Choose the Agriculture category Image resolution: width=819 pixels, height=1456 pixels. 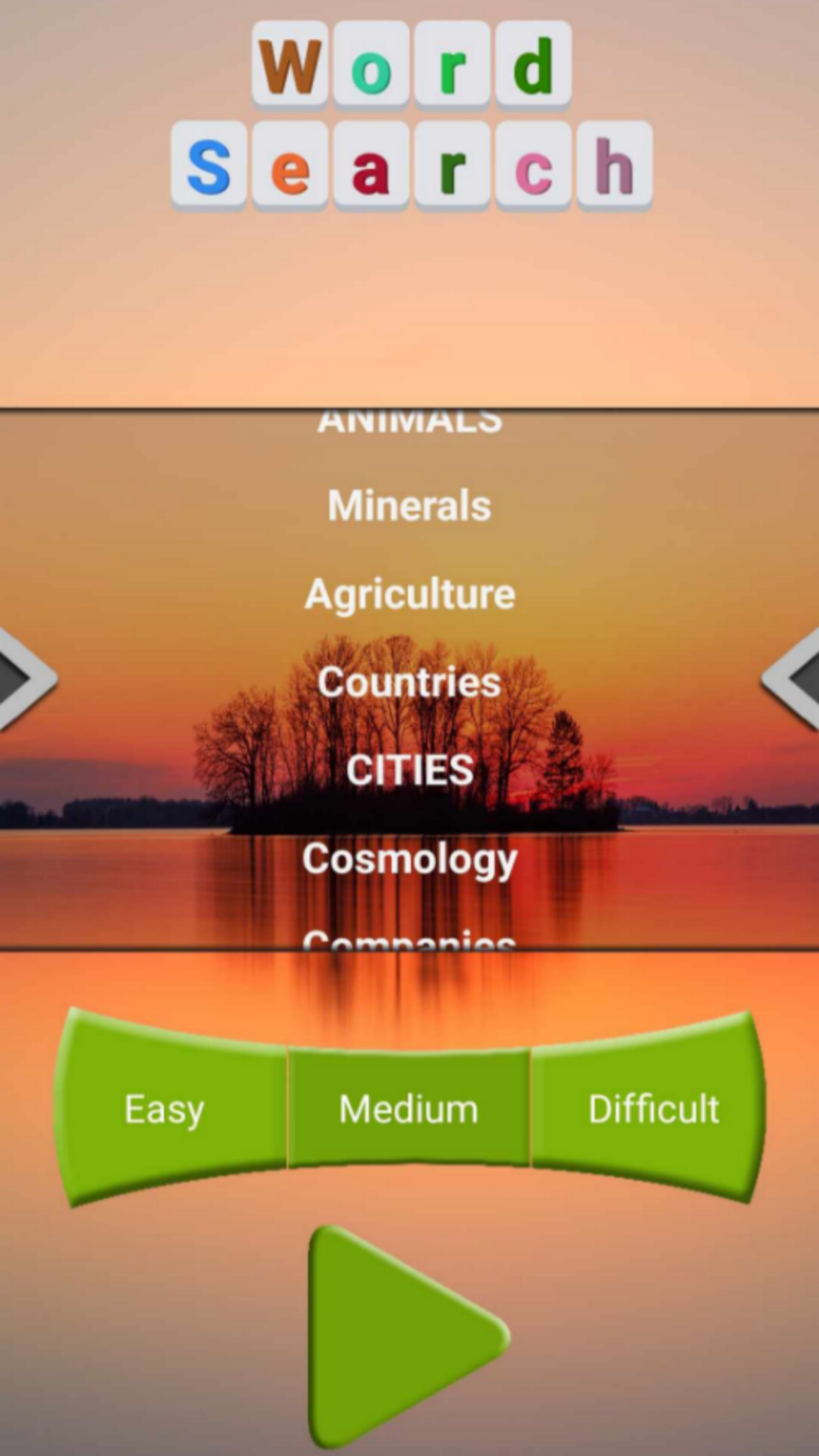pyautogui.click(x=409, y=594)
